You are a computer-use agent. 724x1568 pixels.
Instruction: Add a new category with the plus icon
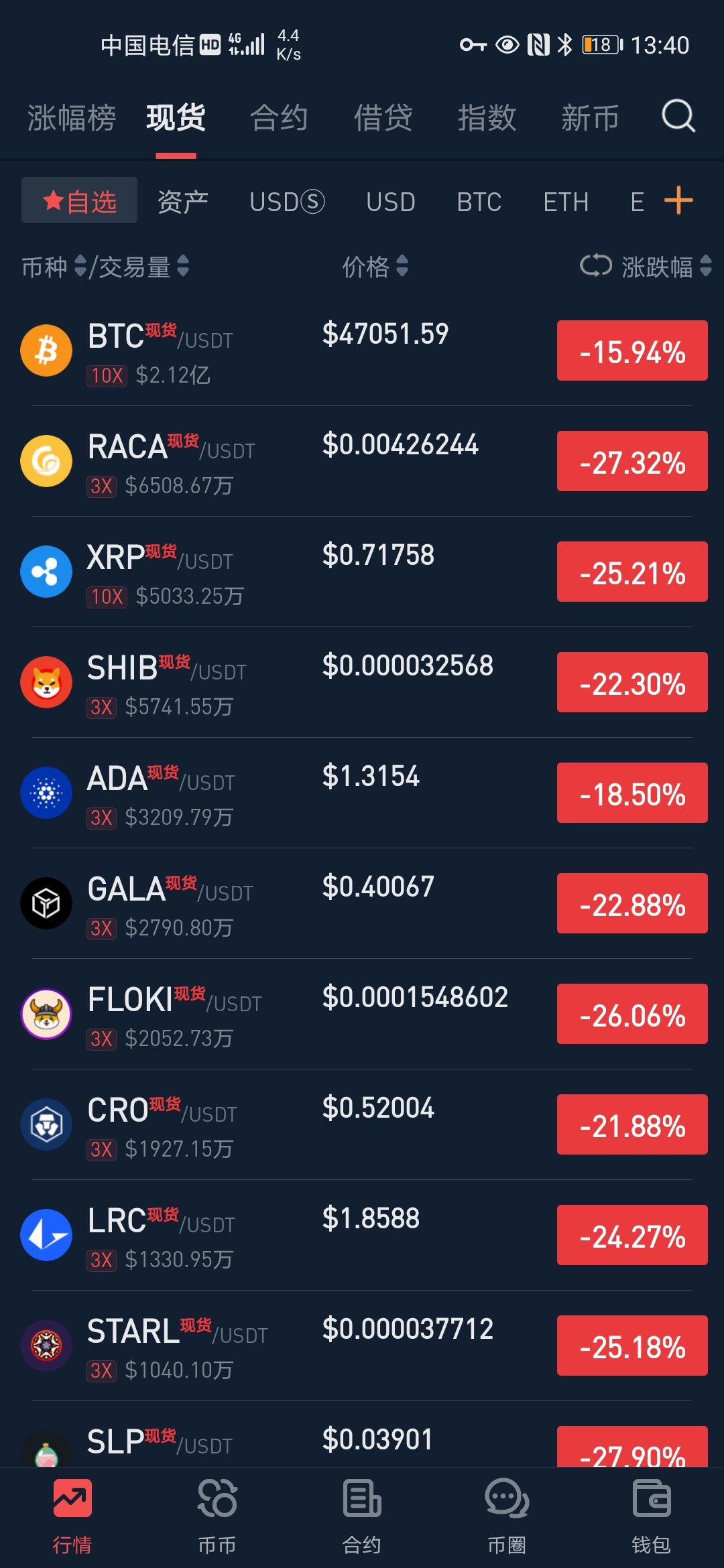(x=678, y=201)
